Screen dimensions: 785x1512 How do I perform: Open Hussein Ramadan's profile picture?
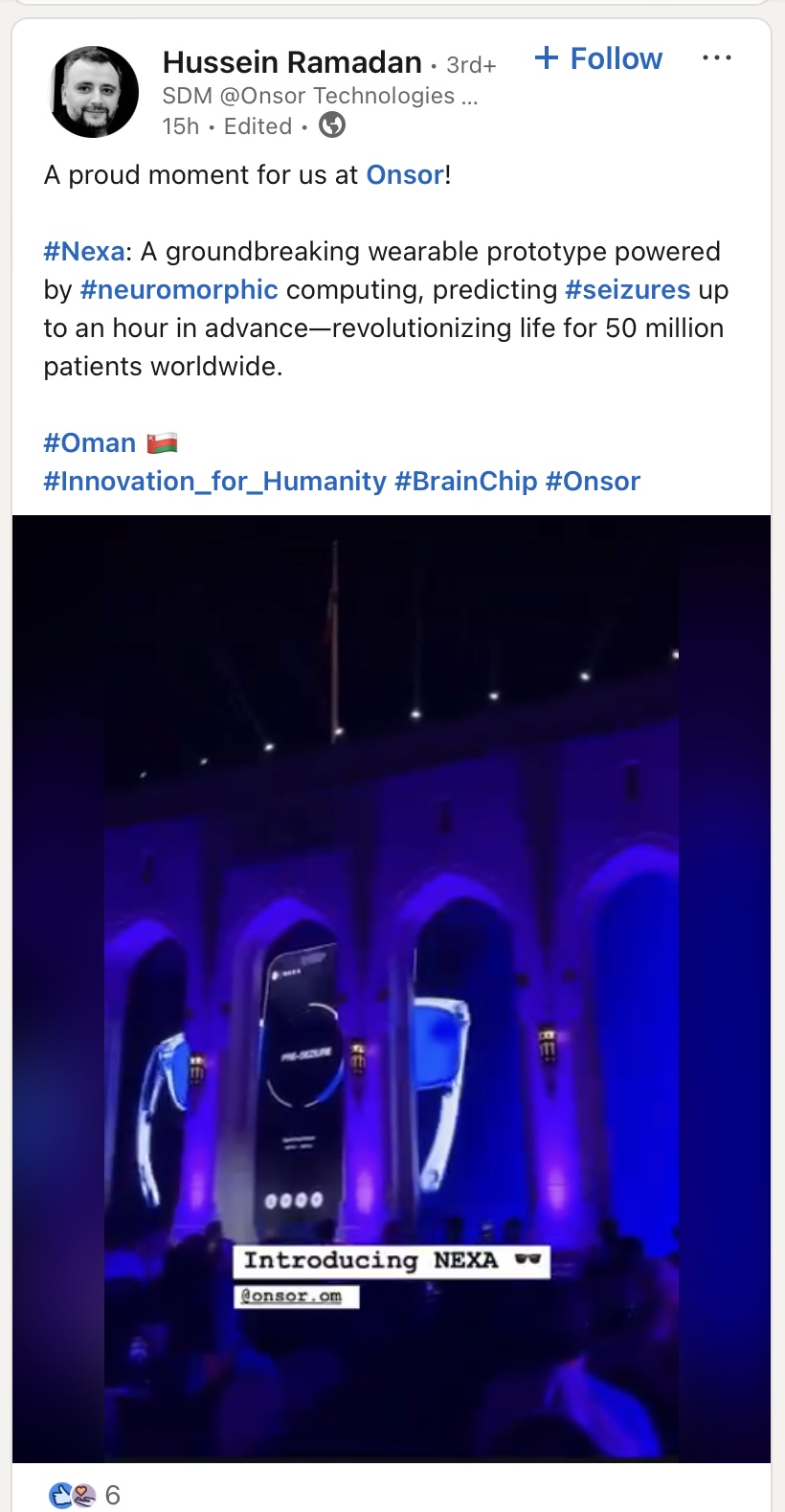[x=94, y=92]
